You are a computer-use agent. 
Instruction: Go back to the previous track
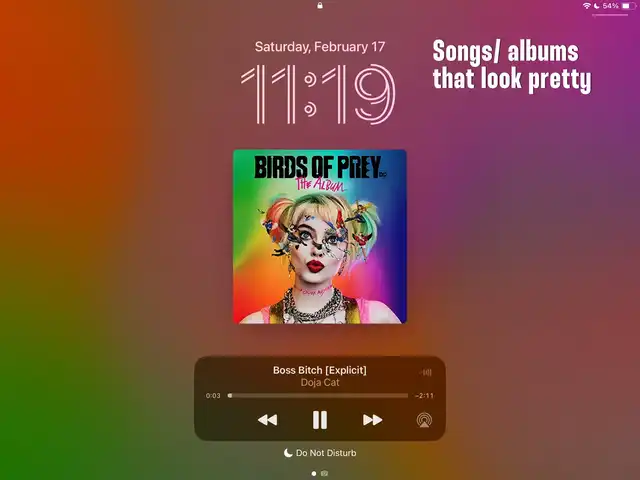267,420
